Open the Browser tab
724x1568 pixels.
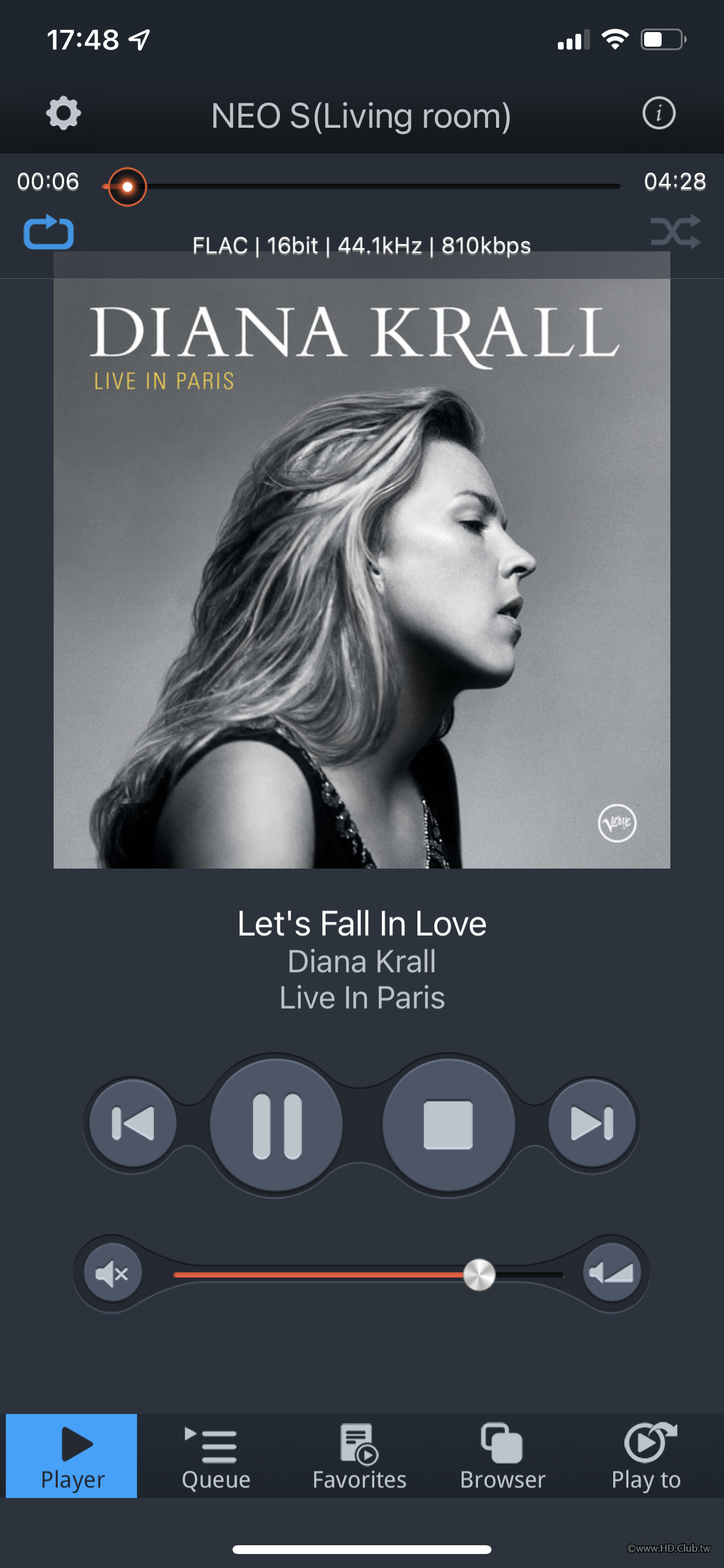point(502,1456)
